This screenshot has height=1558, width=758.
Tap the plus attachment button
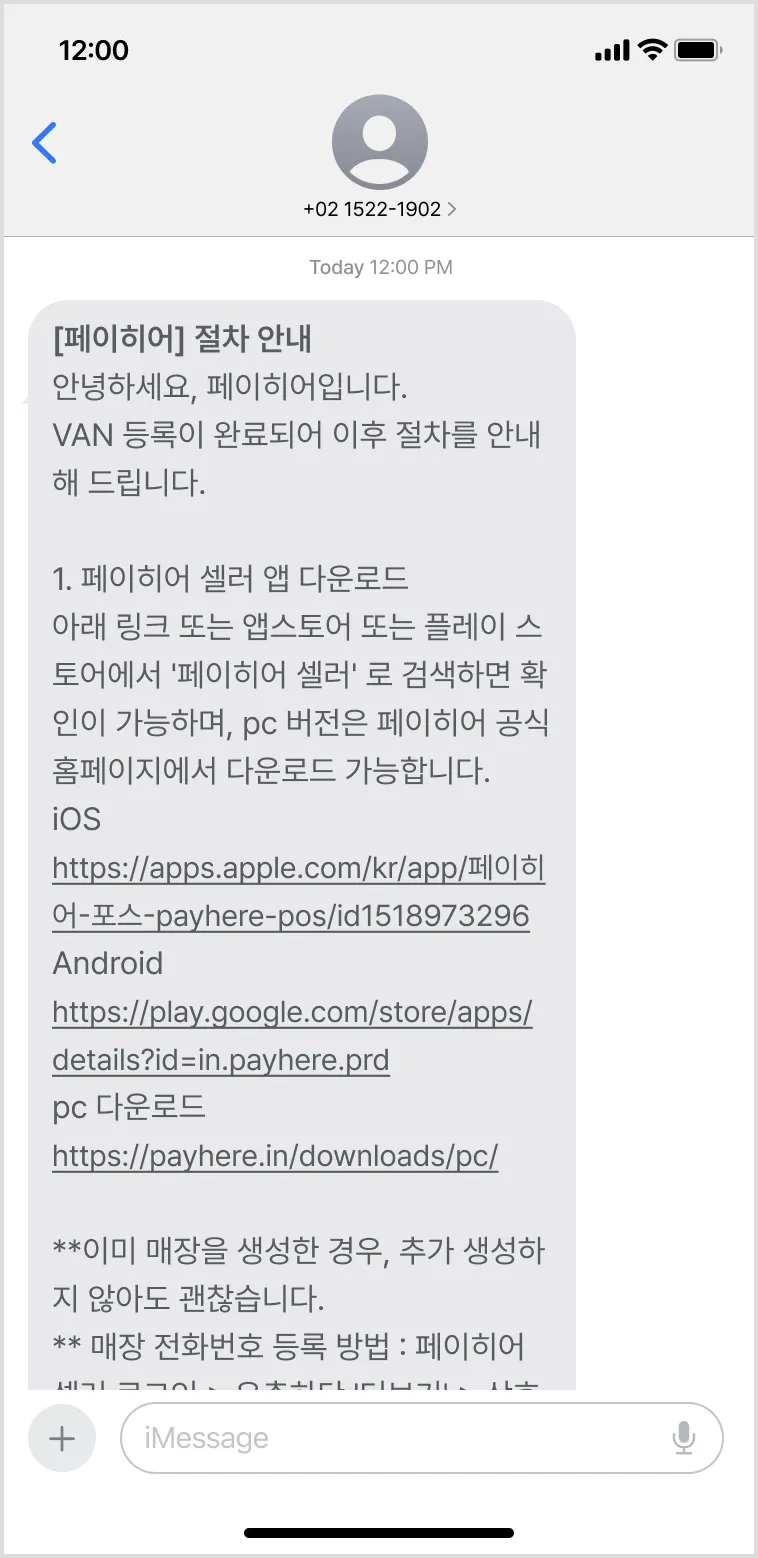[x=62, y=1438]
